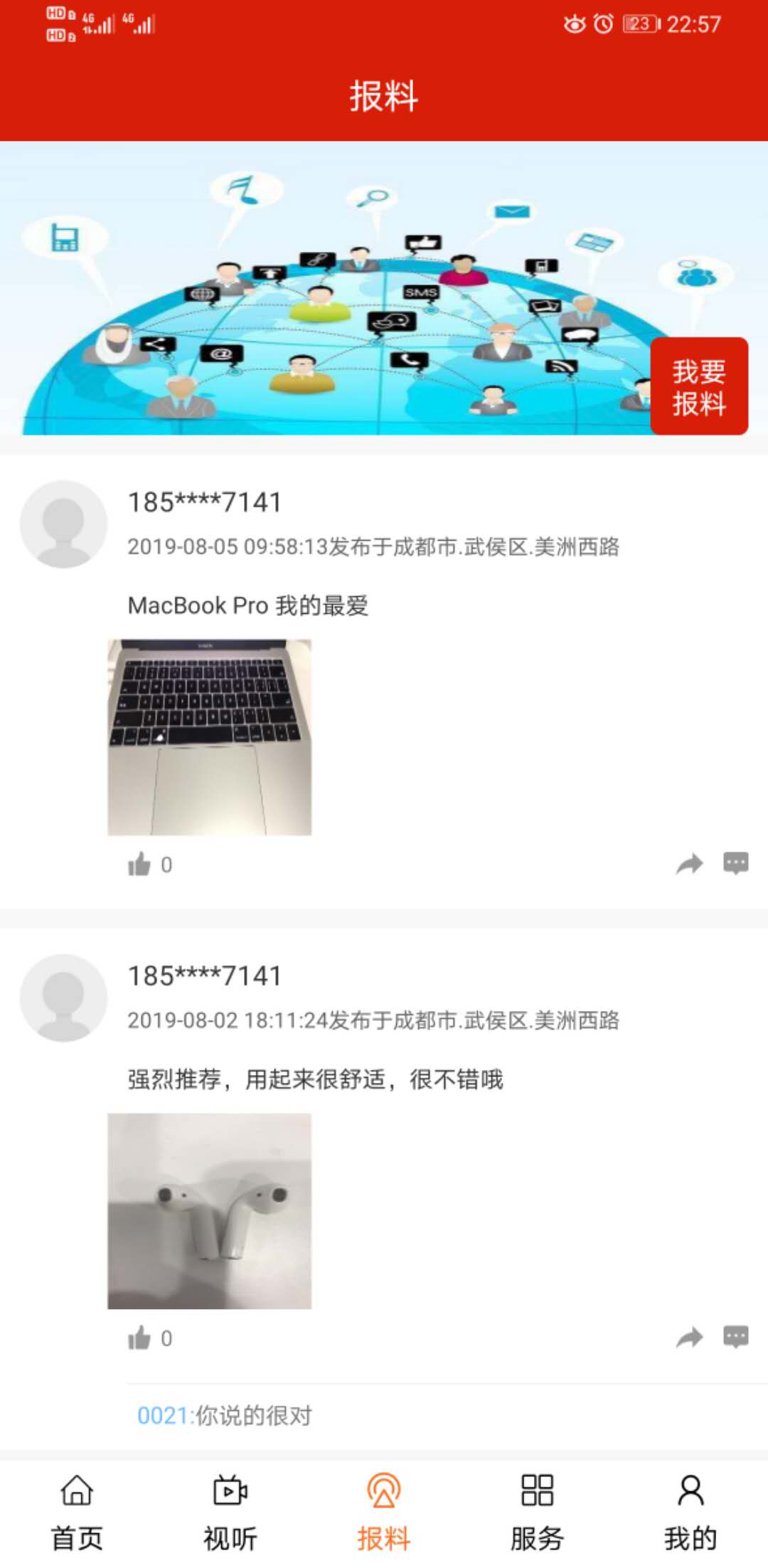Open the earphones photo

(209, 1211)
